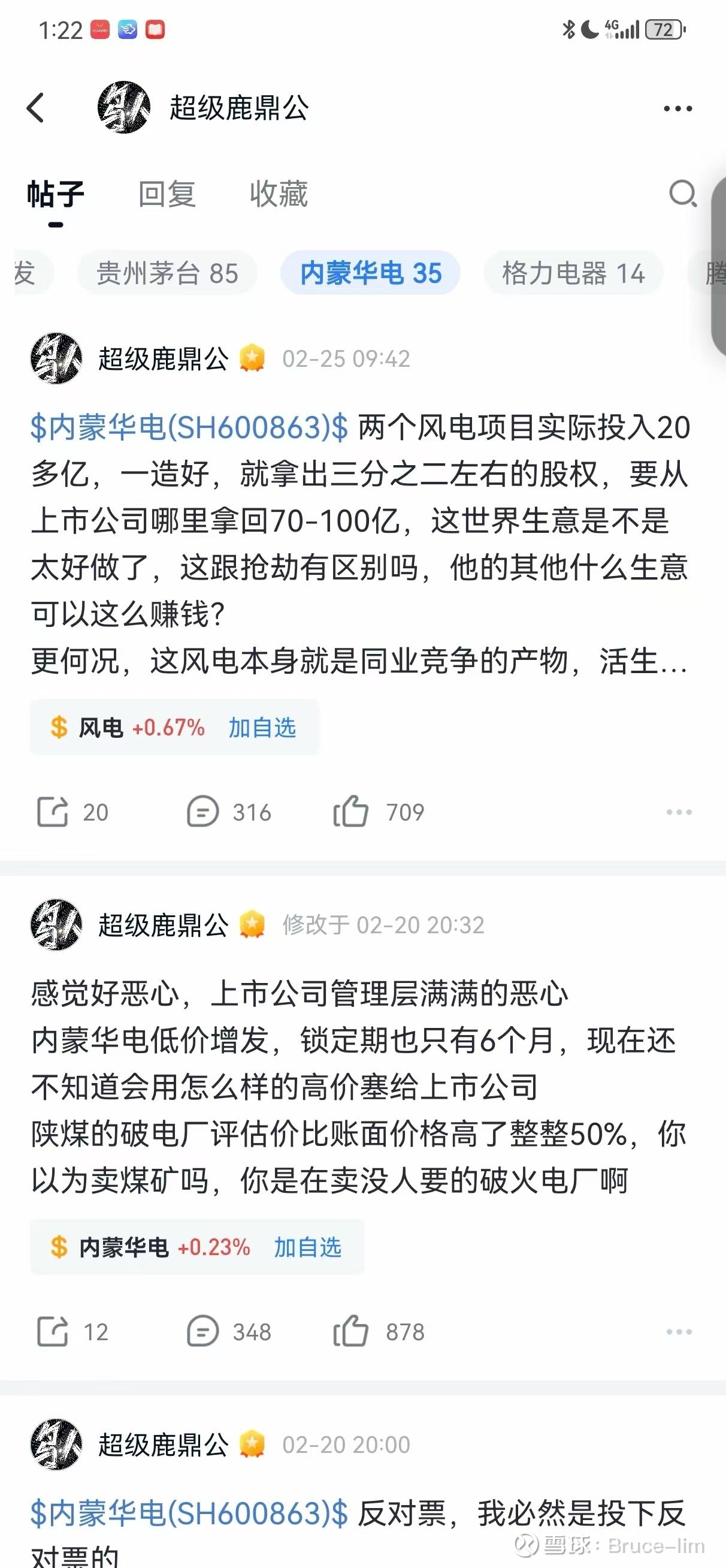
Task: Switch to the 收藏 tab
Action: 279,194
